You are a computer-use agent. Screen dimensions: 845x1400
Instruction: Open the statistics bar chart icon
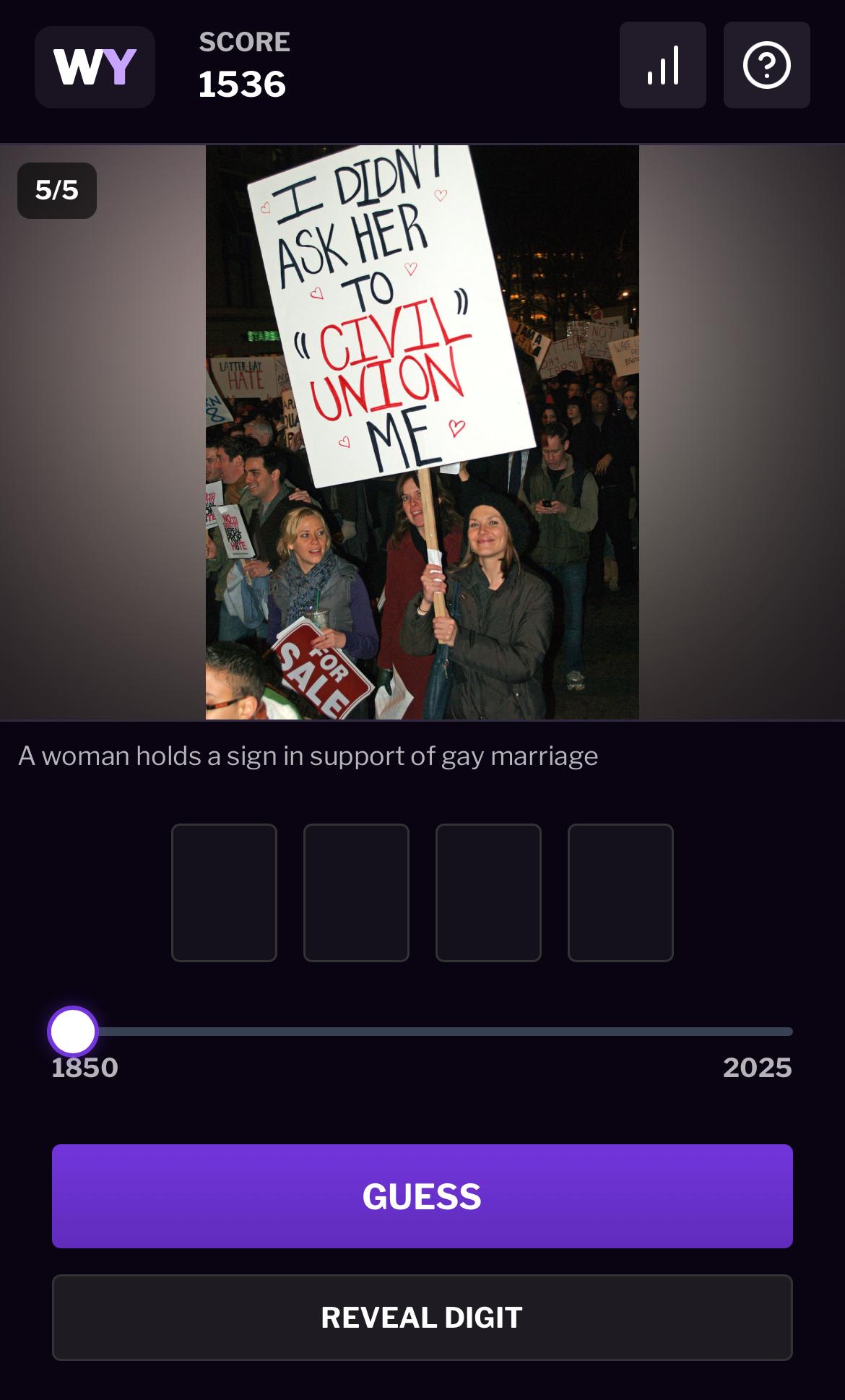pos(662,65)
